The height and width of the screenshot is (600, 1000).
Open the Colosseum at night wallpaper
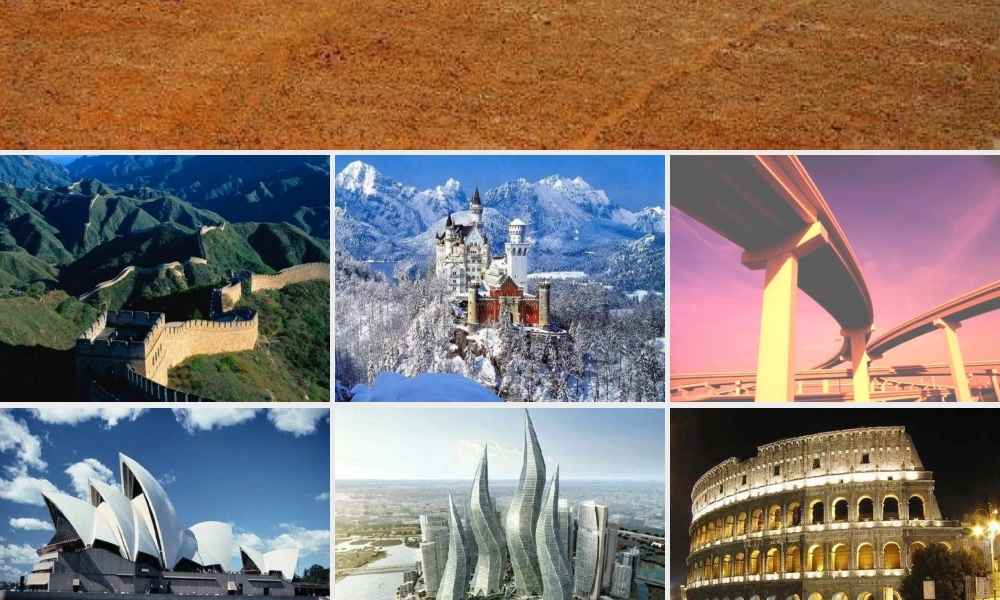pyautogui.click(x=834, y=503)
